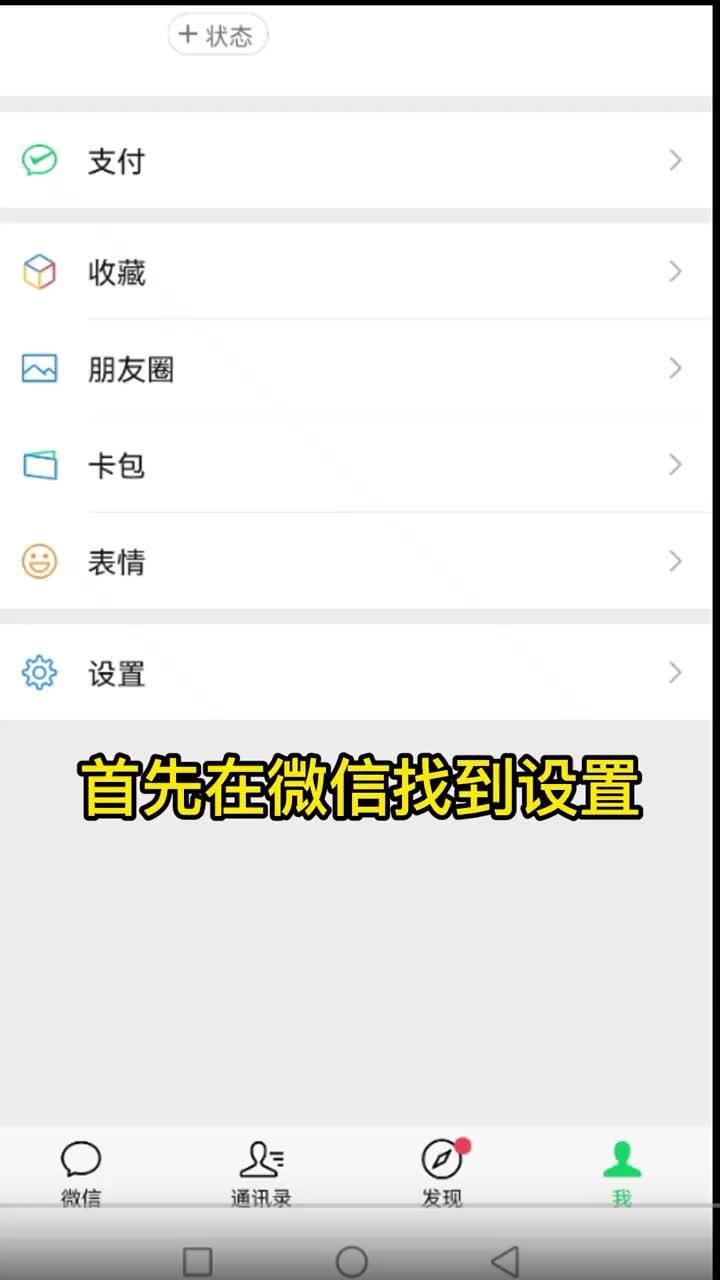Expand the 设置 row chevron
Image resolution: width=720 pixels, height=1280 pixels.
pos(675,673)
